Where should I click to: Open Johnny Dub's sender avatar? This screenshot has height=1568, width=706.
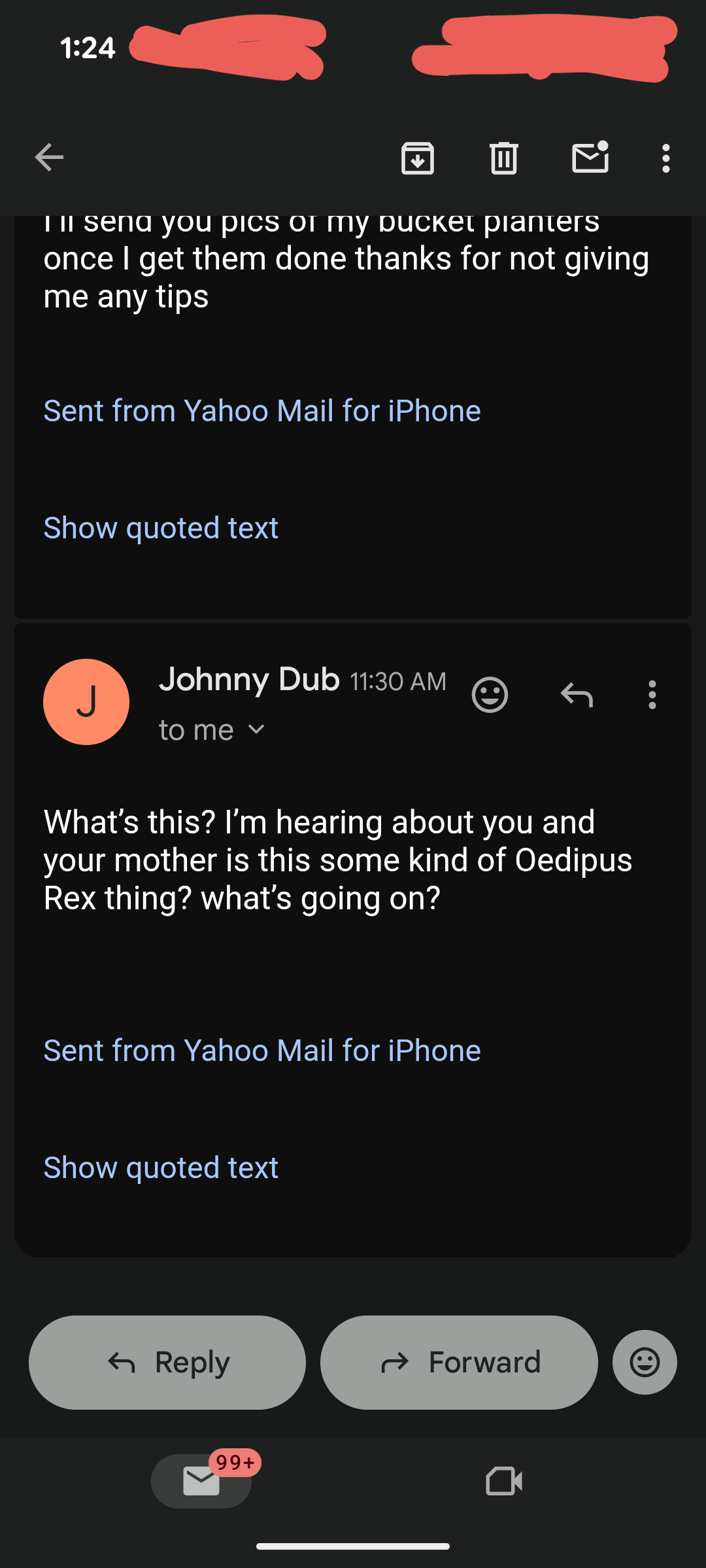click(x=86, y=702)
